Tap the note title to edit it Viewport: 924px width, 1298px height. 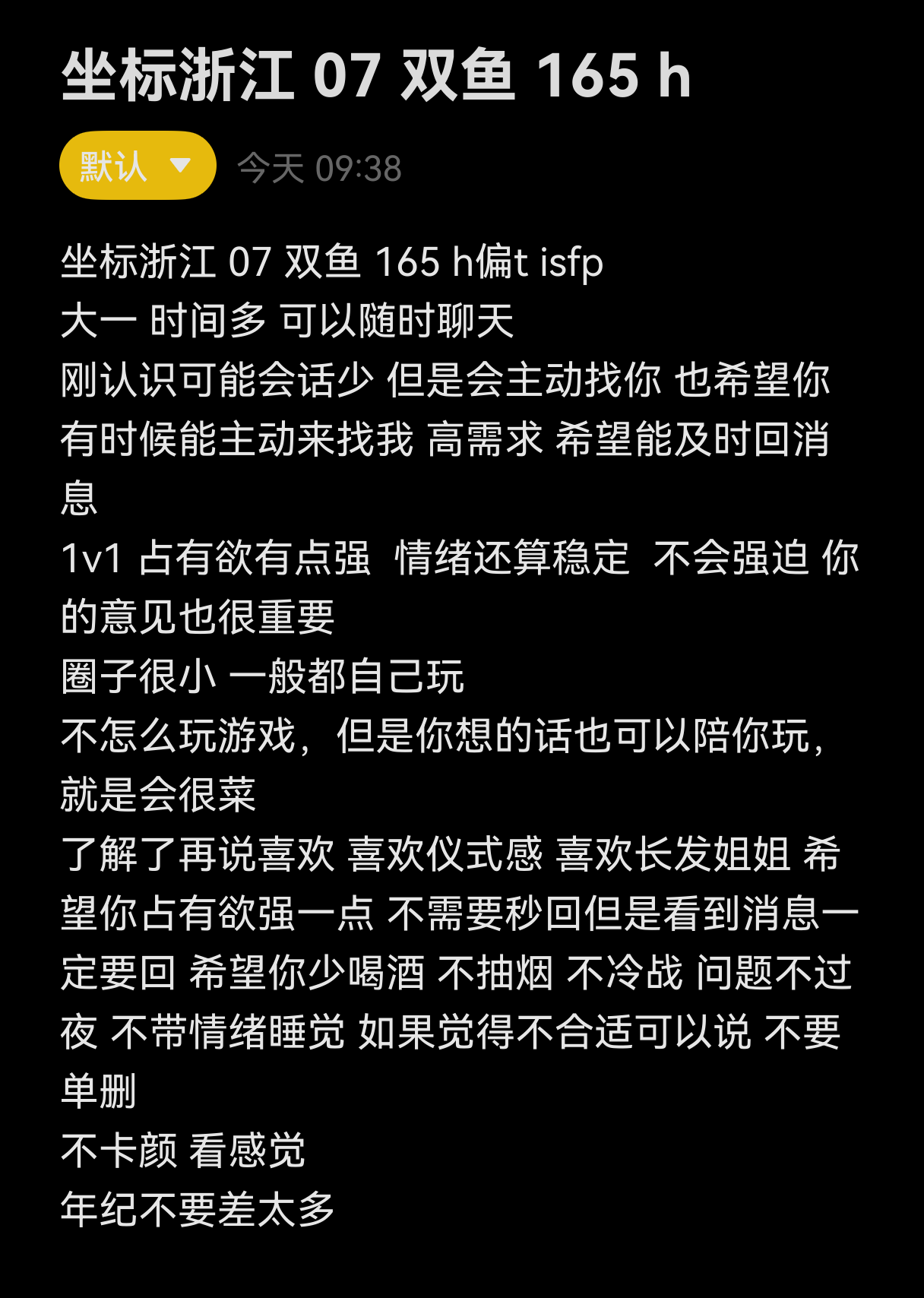point(377,76)
